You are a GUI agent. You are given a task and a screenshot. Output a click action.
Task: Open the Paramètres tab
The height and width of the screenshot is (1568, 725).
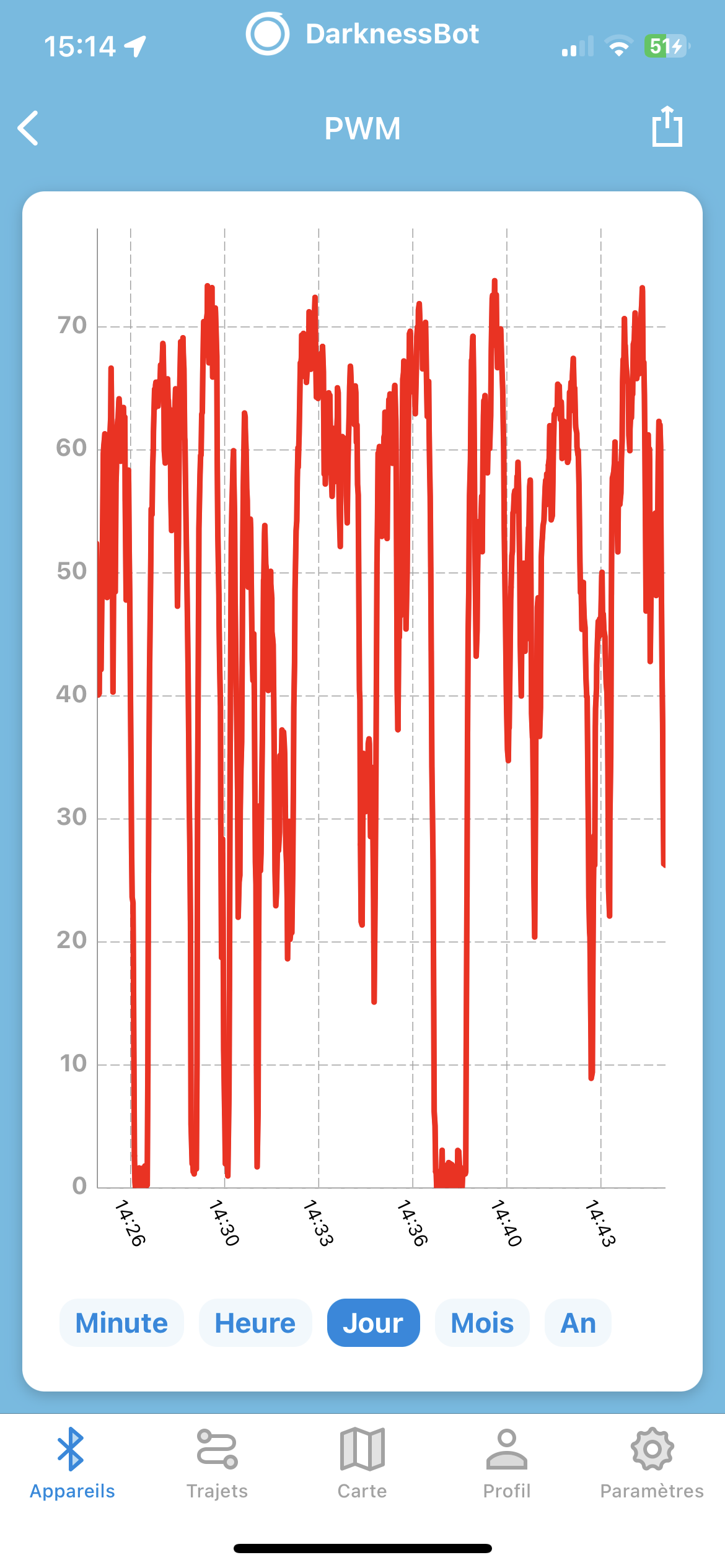click(x=652, y=1464)
